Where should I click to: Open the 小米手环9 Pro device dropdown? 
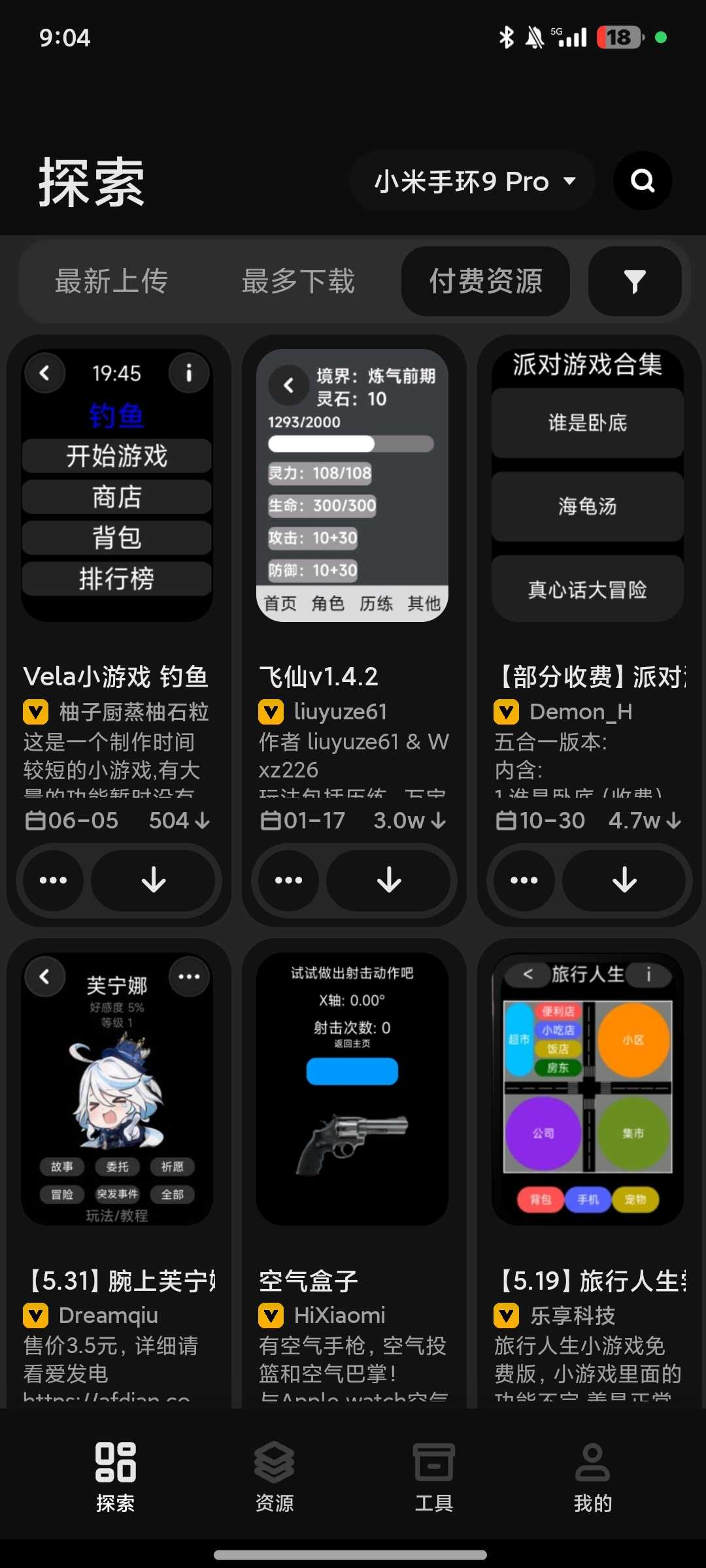point(473,182)
